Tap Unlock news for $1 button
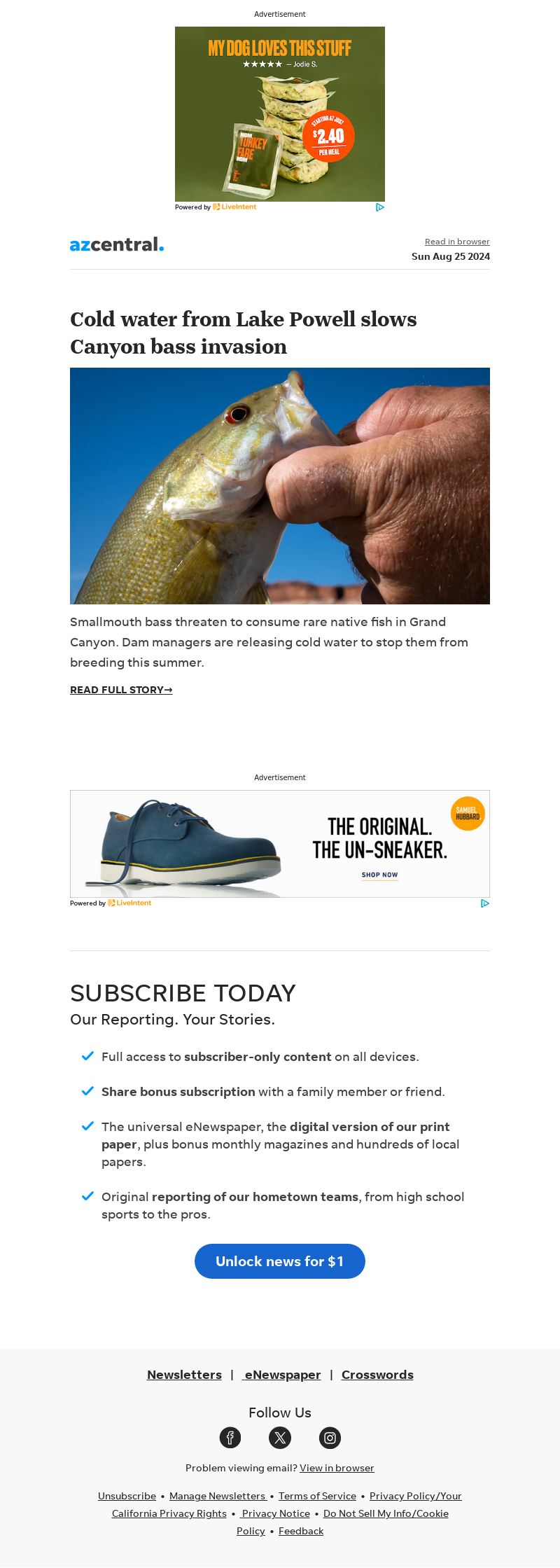 point(280,1261)
